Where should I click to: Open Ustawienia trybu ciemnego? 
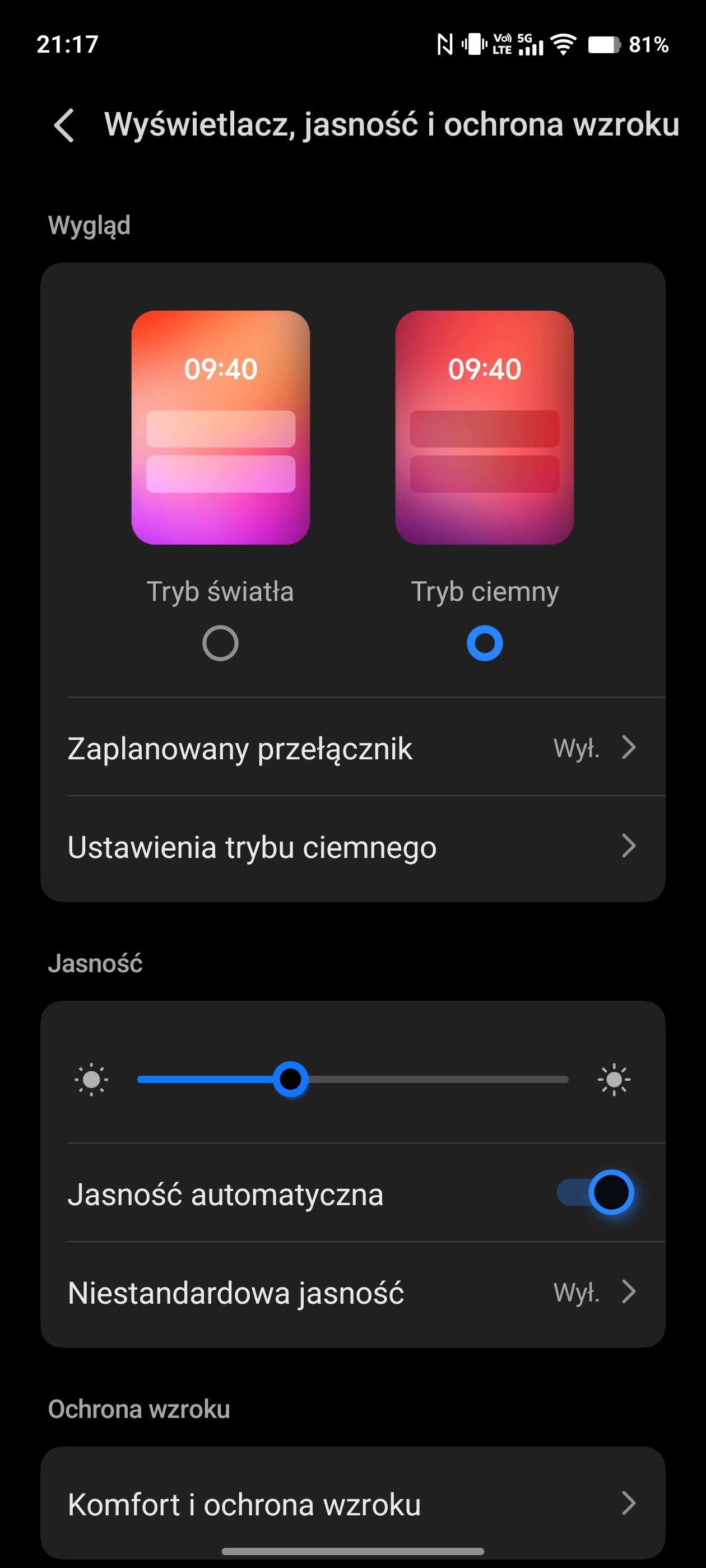tap(352, 847)
